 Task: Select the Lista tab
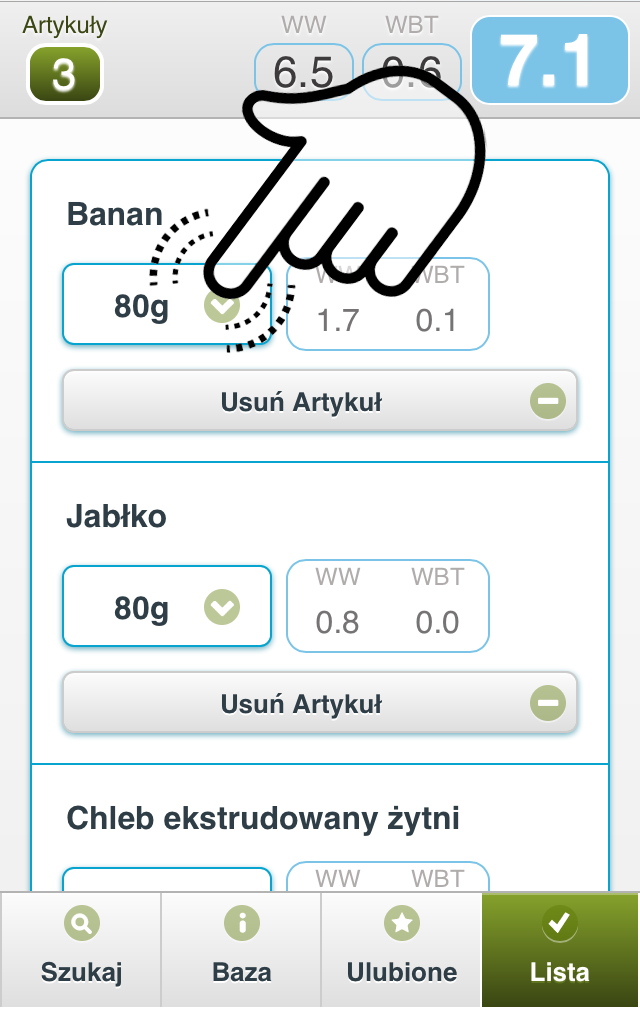560,949
